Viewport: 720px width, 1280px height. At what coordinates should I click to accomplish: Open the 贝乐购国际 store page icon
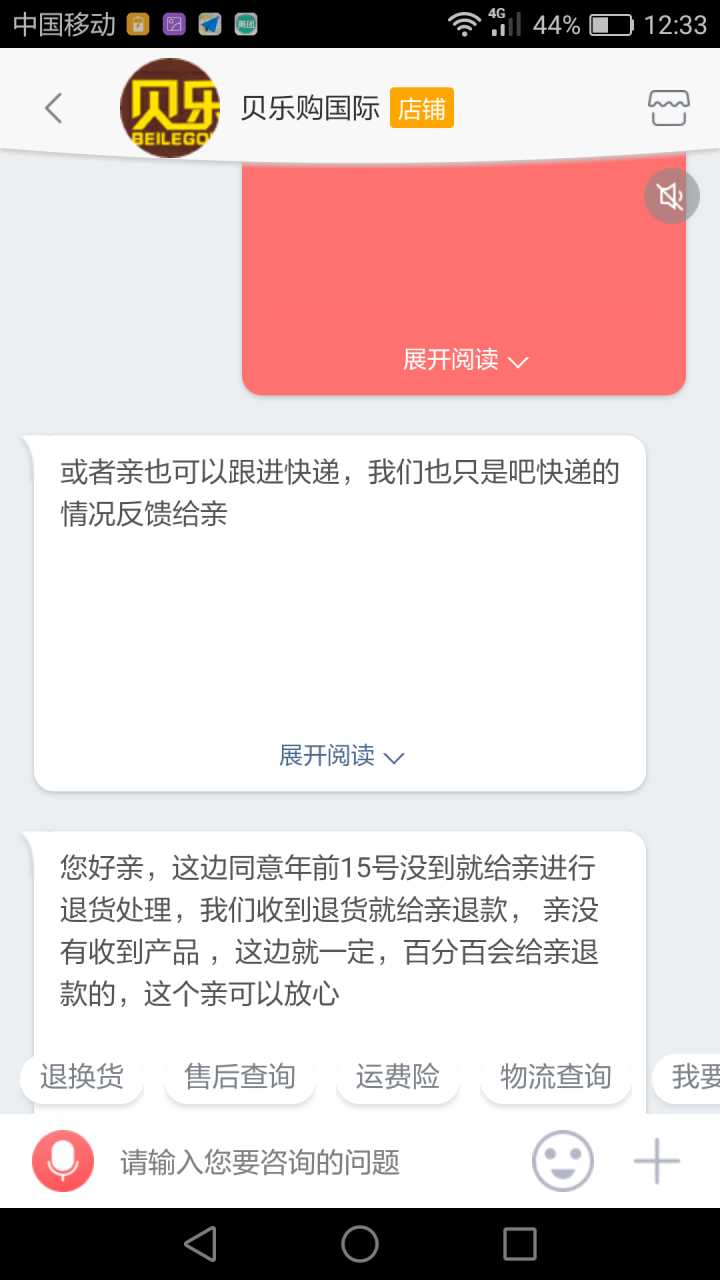coord(669,108)
